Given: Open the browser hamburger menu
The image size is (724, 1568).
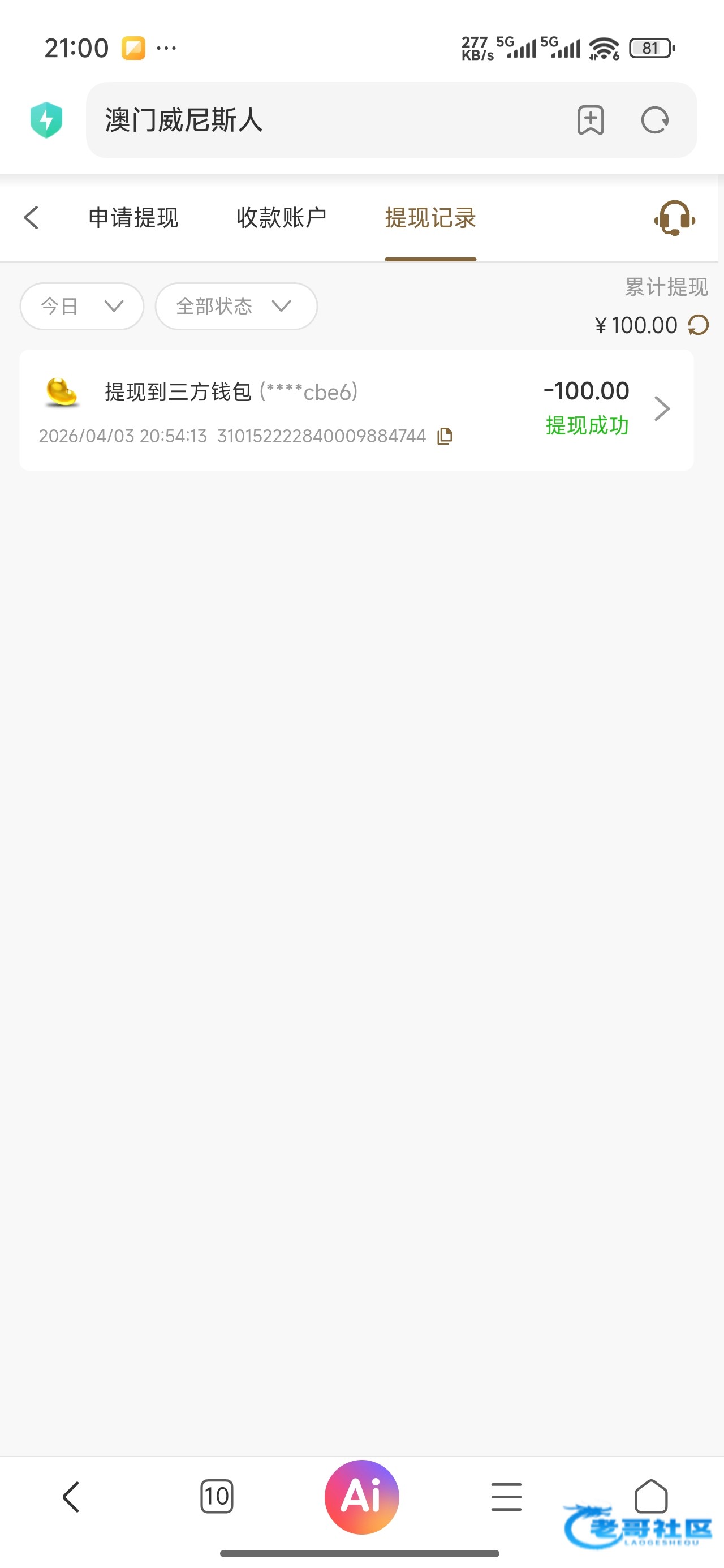Looking at the screenshot, I should click(506, 1497).
